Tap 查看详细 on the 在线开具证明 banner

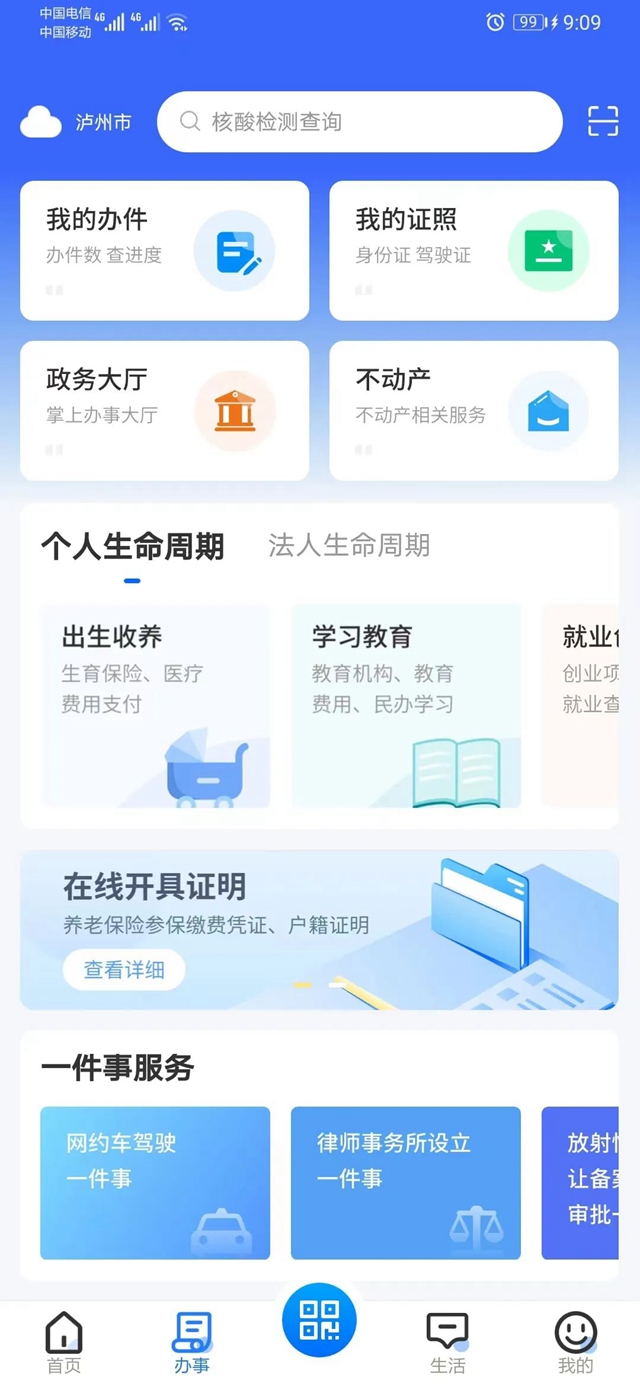click(x=124, y=970)
